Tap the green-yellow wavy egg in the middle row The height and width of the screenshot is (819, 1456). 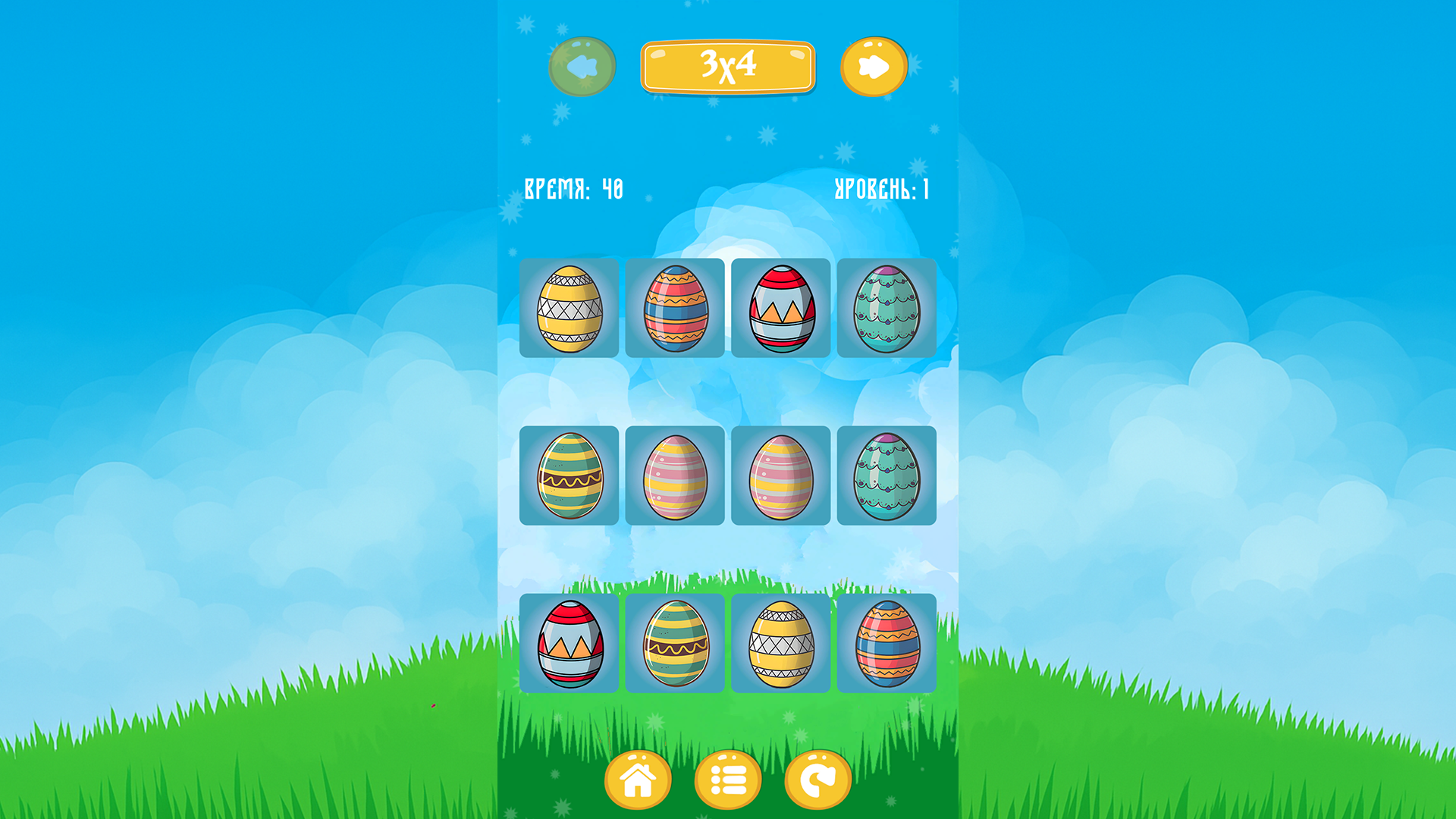coord(570,475)
